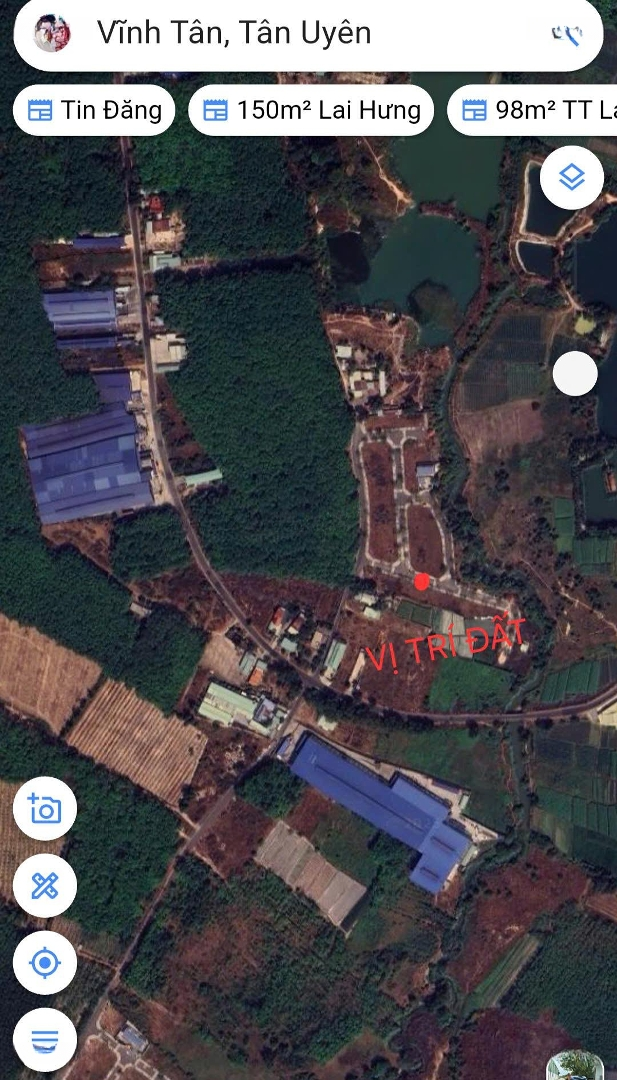Center the map on my current location
Image resolution: width=617 pixels, height=1080 pixels.
pyautogui.click(x=45, y=963)
